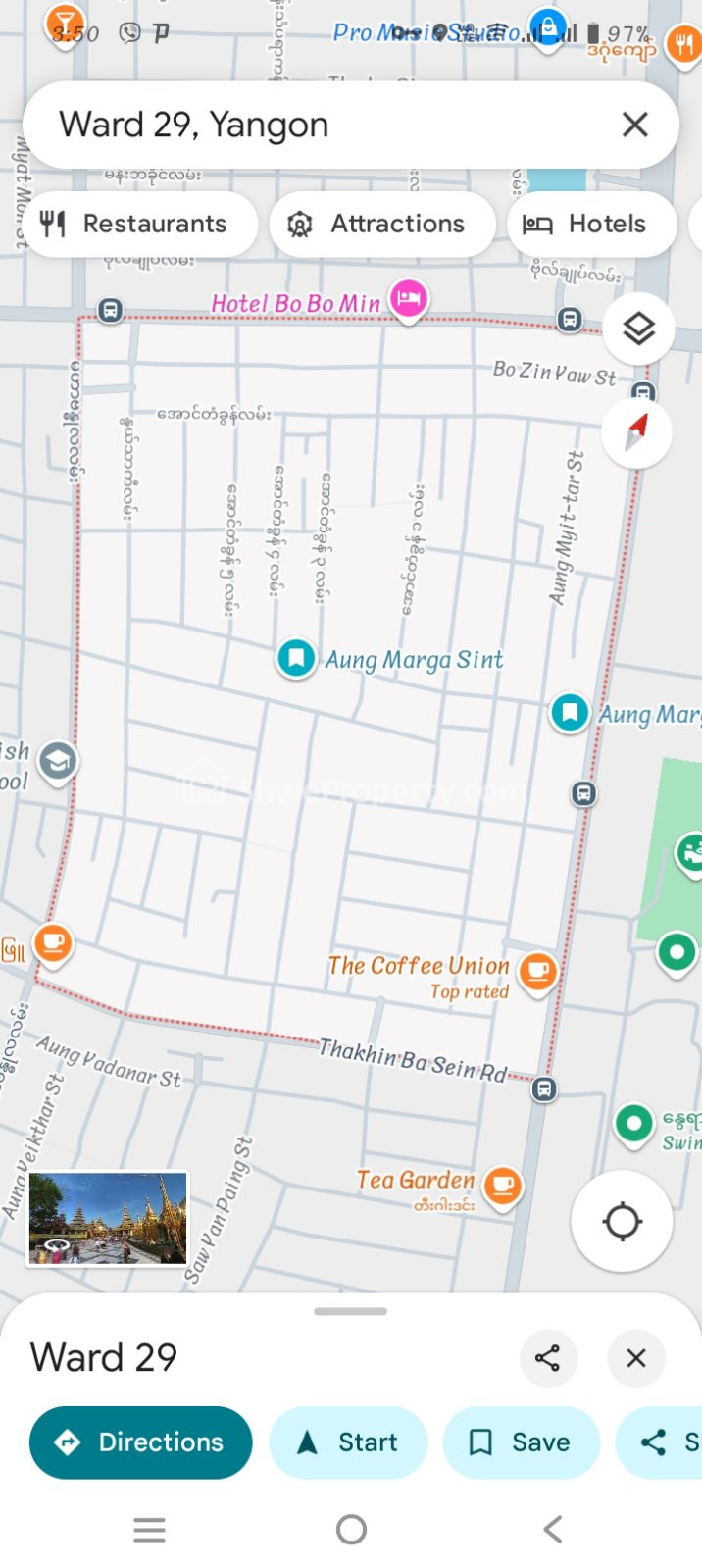The width and height of the screenshot is (702, 1568).
Task: Open The Coffee Union place marker
Action: [x=537, y=972]
